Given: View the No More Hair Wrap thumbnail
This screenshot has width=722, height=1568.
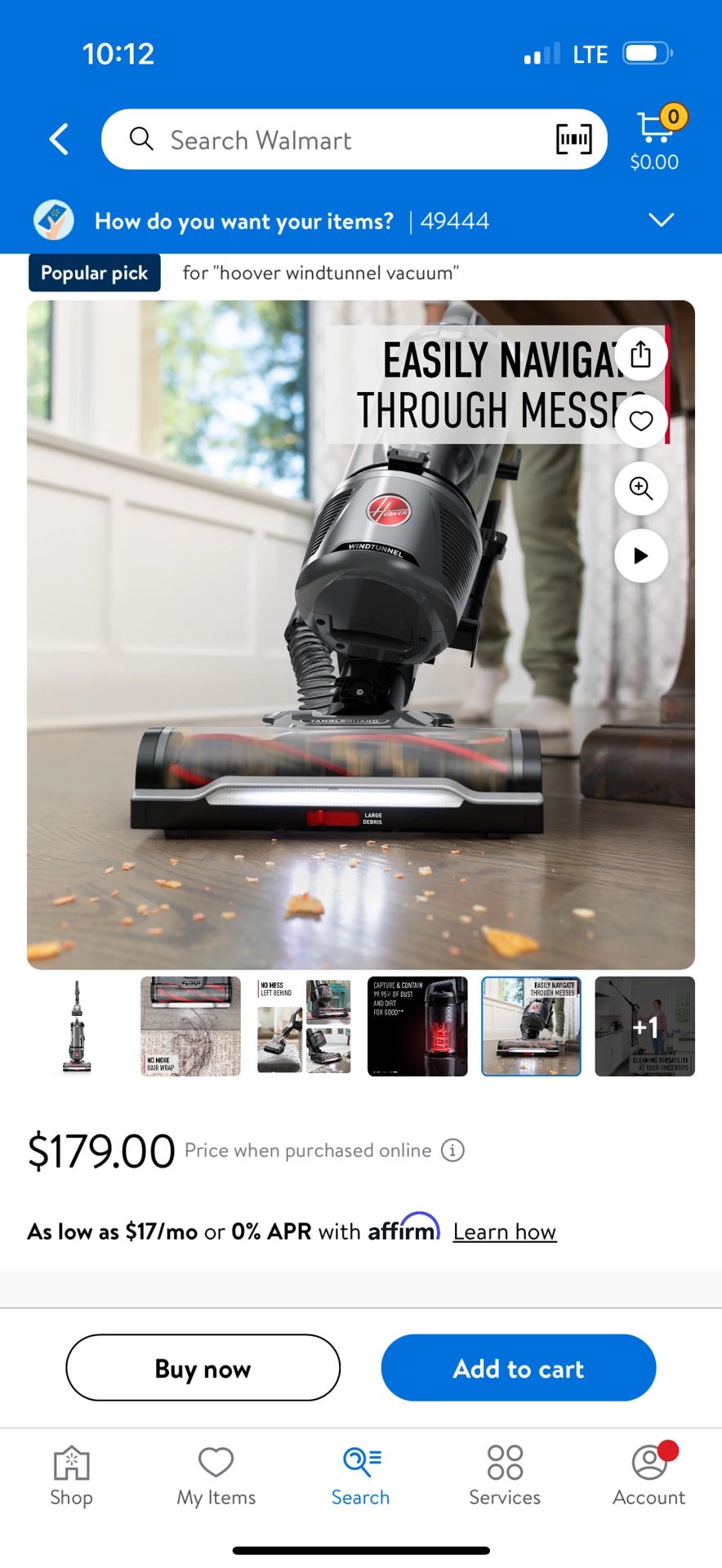Looking at the screenshot, I should (190, 1027).
